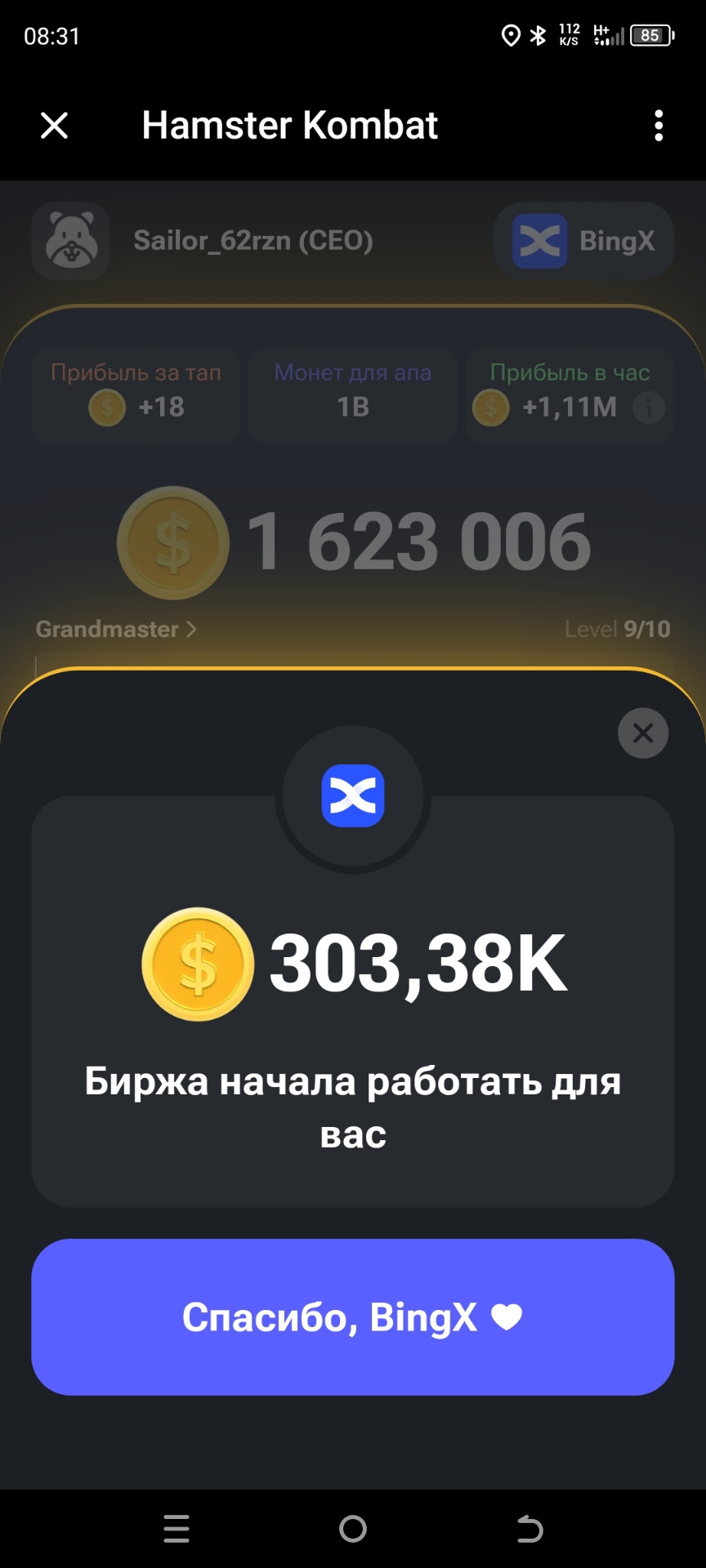Viewport: 706px width, 1568px height.
Task: Open the three-dot overflow menu
Action: point(659,126)
